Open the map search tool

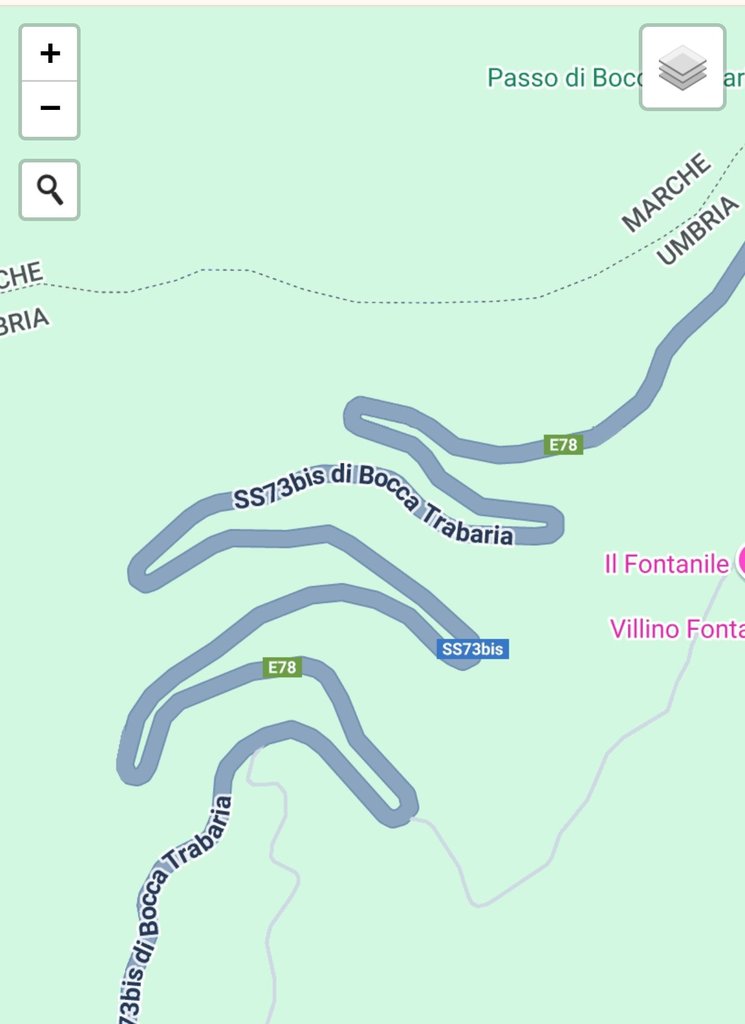pos(49,189)
